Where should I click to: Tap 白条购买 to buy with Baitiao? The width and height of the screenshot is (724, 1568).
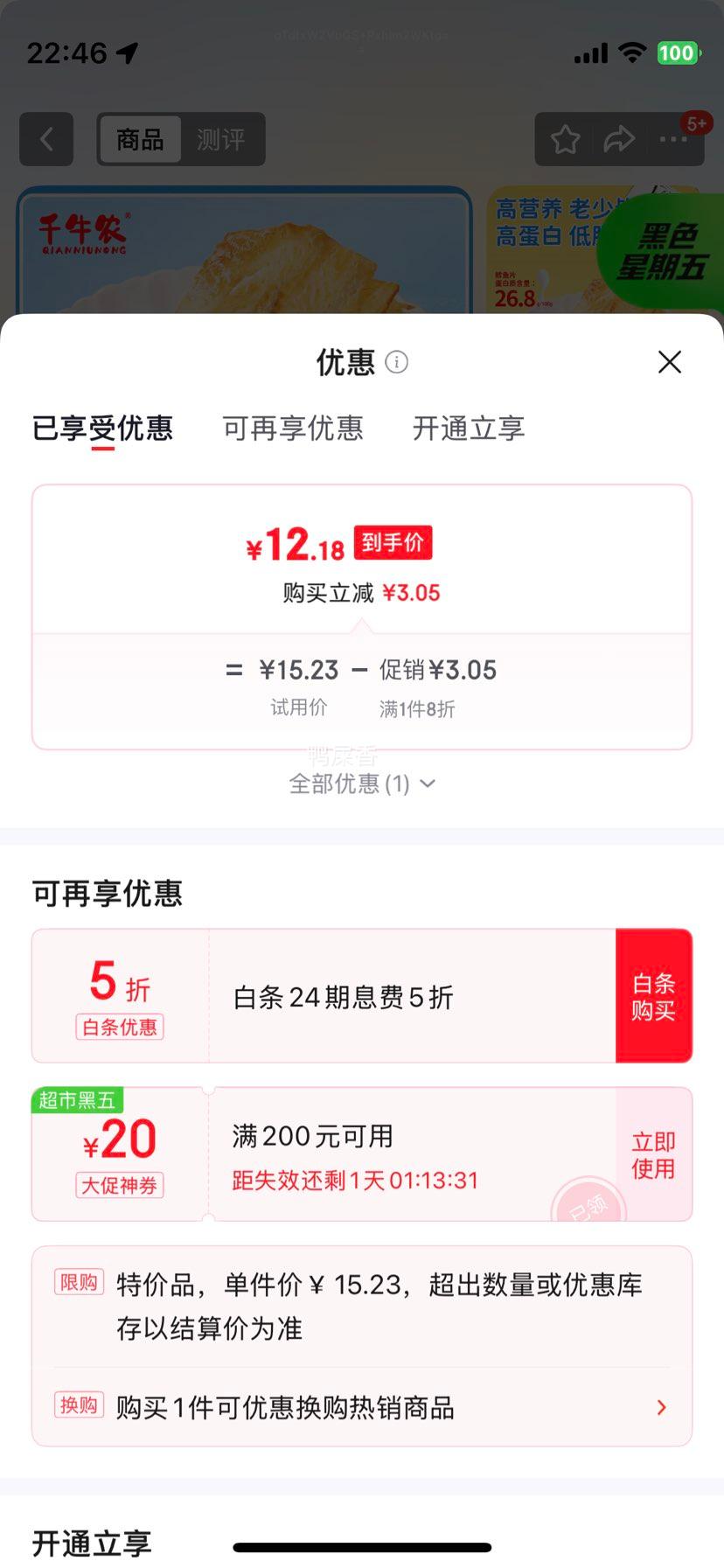click(654, 995)
